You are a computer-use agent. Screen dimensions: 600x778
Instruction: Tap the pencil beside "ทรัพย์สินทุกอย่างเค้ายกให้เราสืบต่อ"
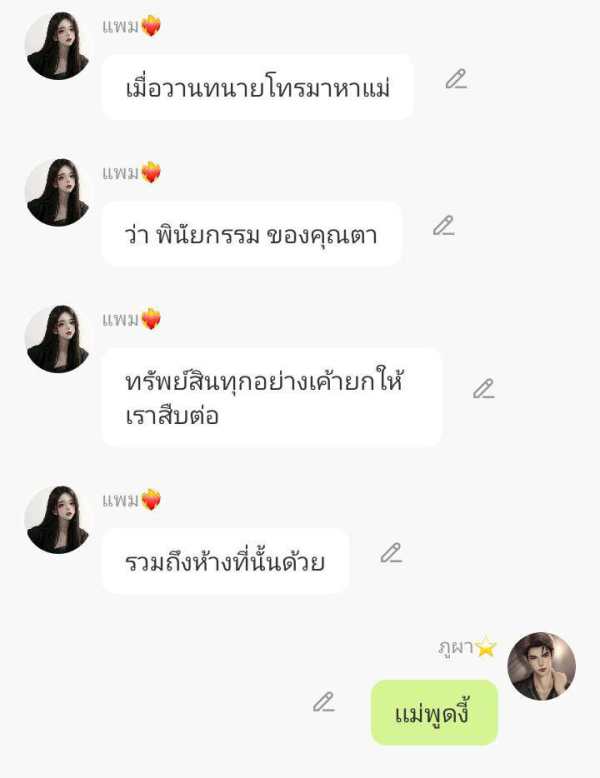coord(484,389)
